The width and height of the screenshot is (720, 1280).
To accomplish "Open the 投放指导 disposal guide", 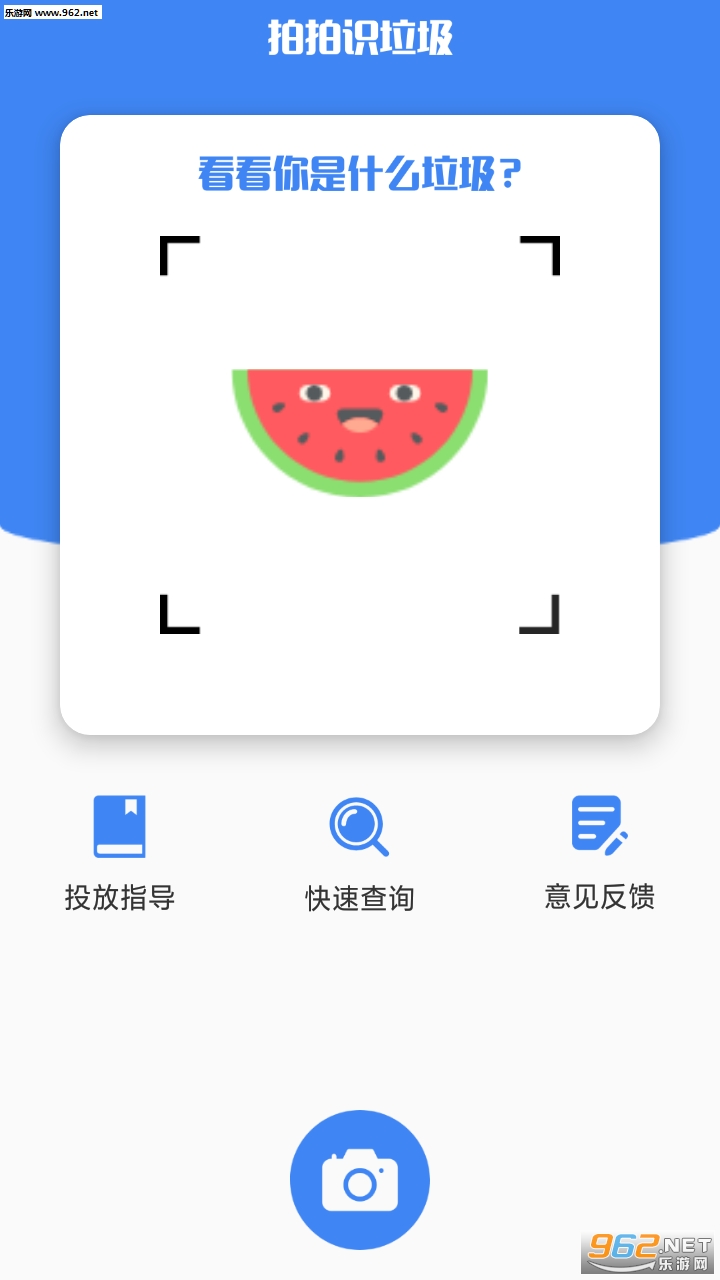I will tap(120, 850).
